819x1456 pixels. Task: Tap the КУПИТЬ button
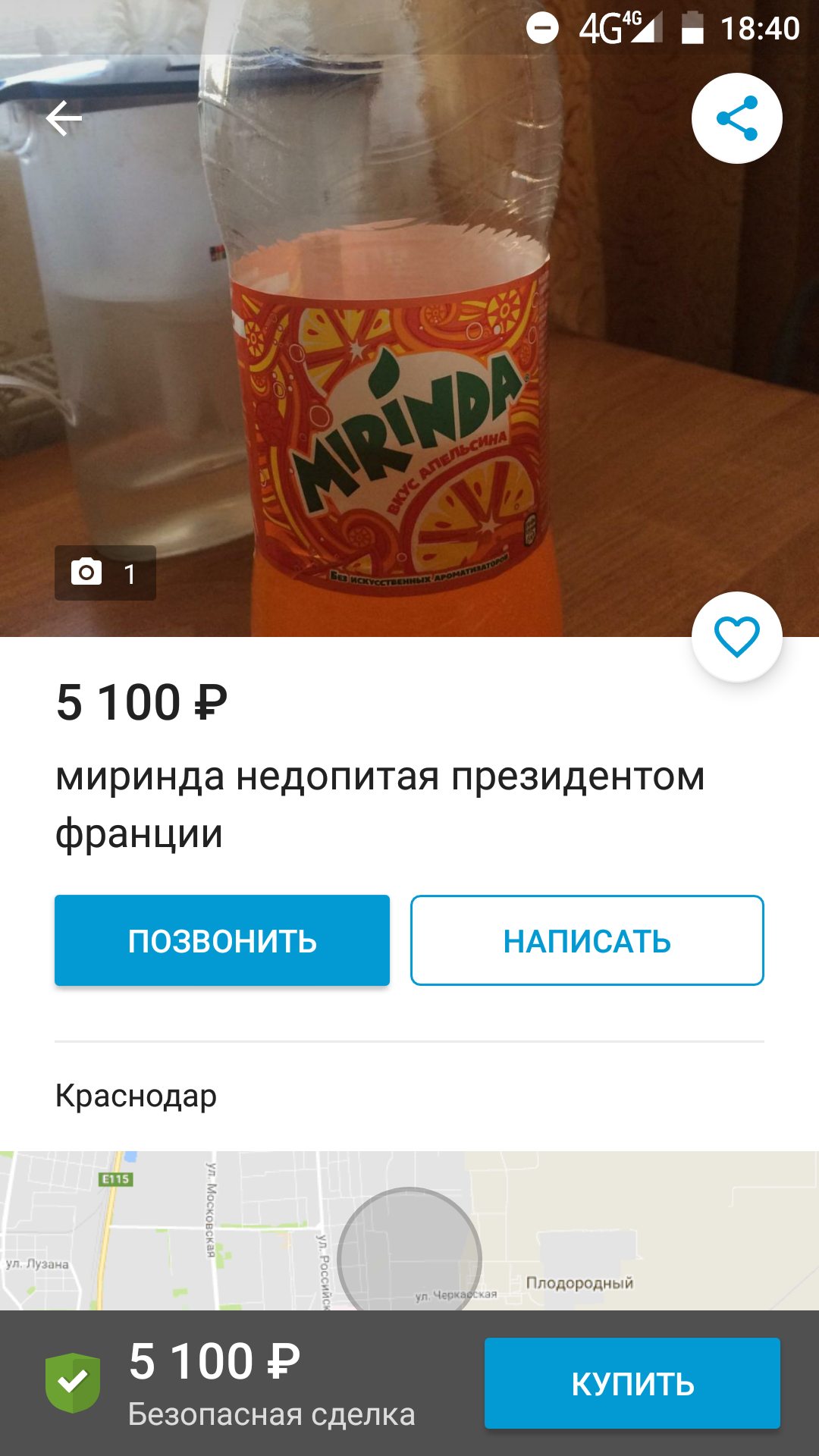(x=632, y=1383)
